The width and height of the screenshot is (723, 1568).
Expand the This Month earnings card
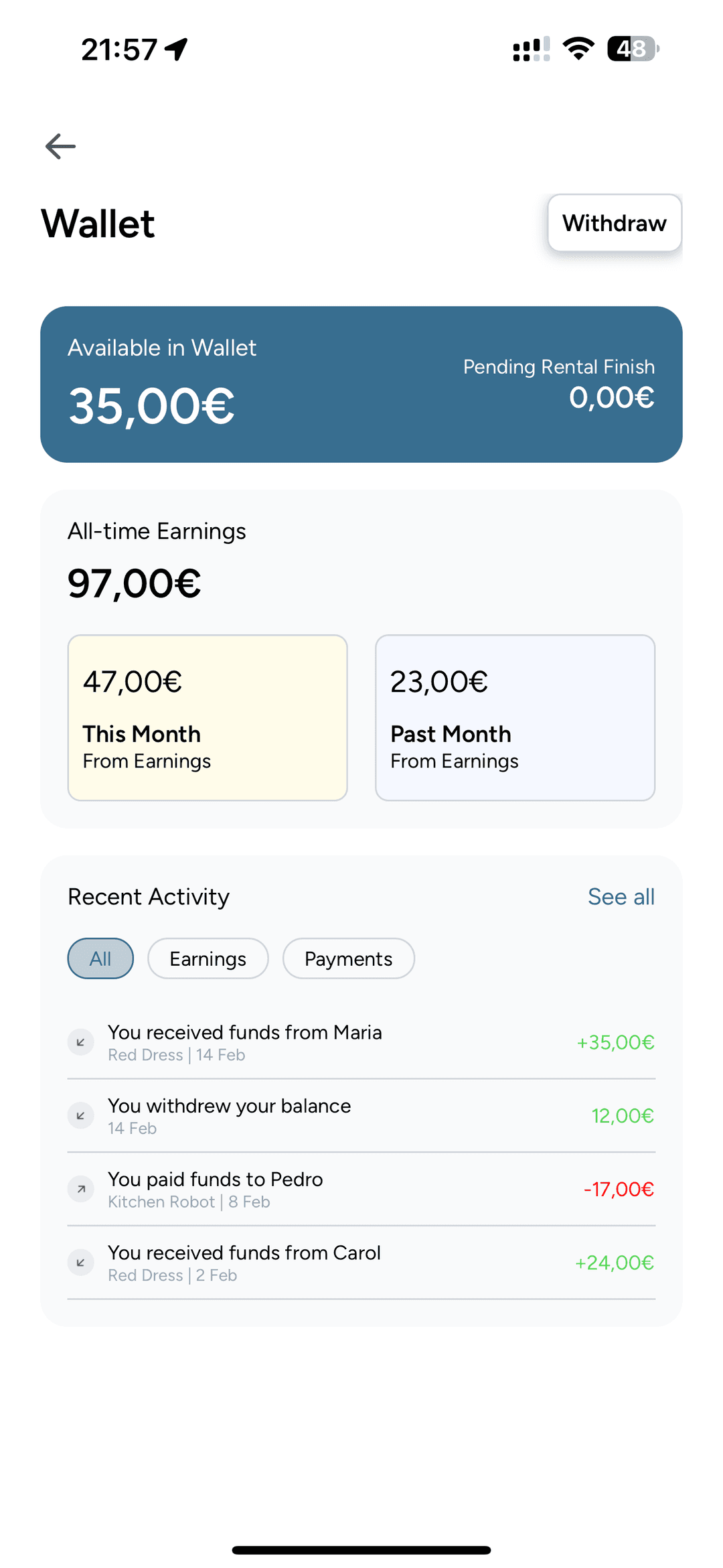click(208, 717)
